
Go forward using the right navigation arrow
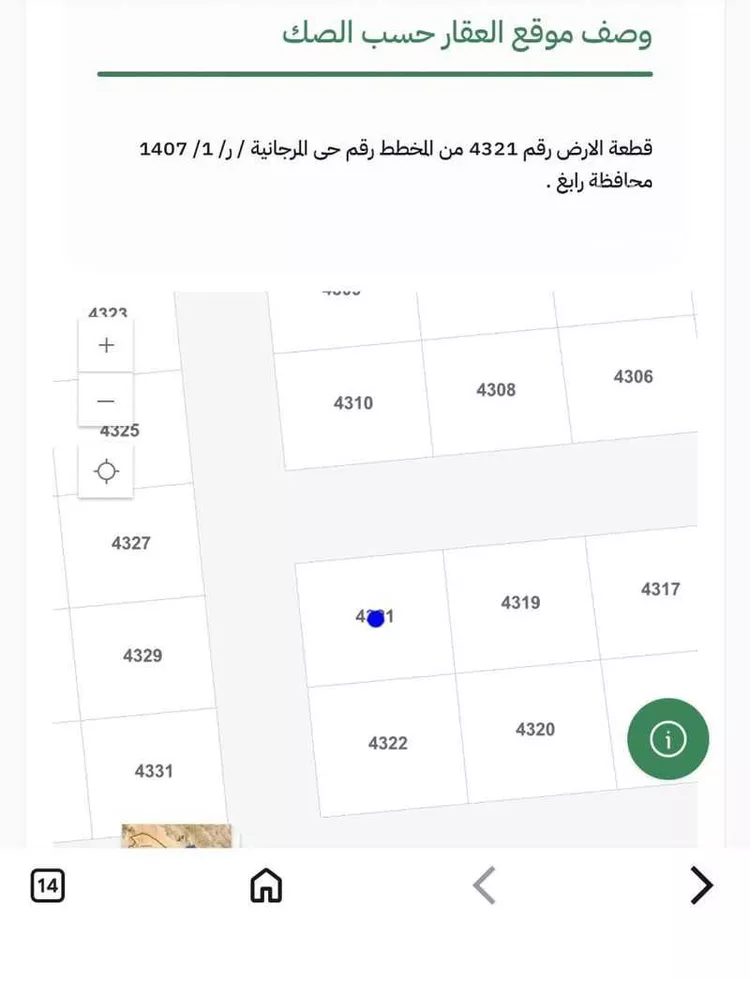pyautogui.click(x=700, y=885)
